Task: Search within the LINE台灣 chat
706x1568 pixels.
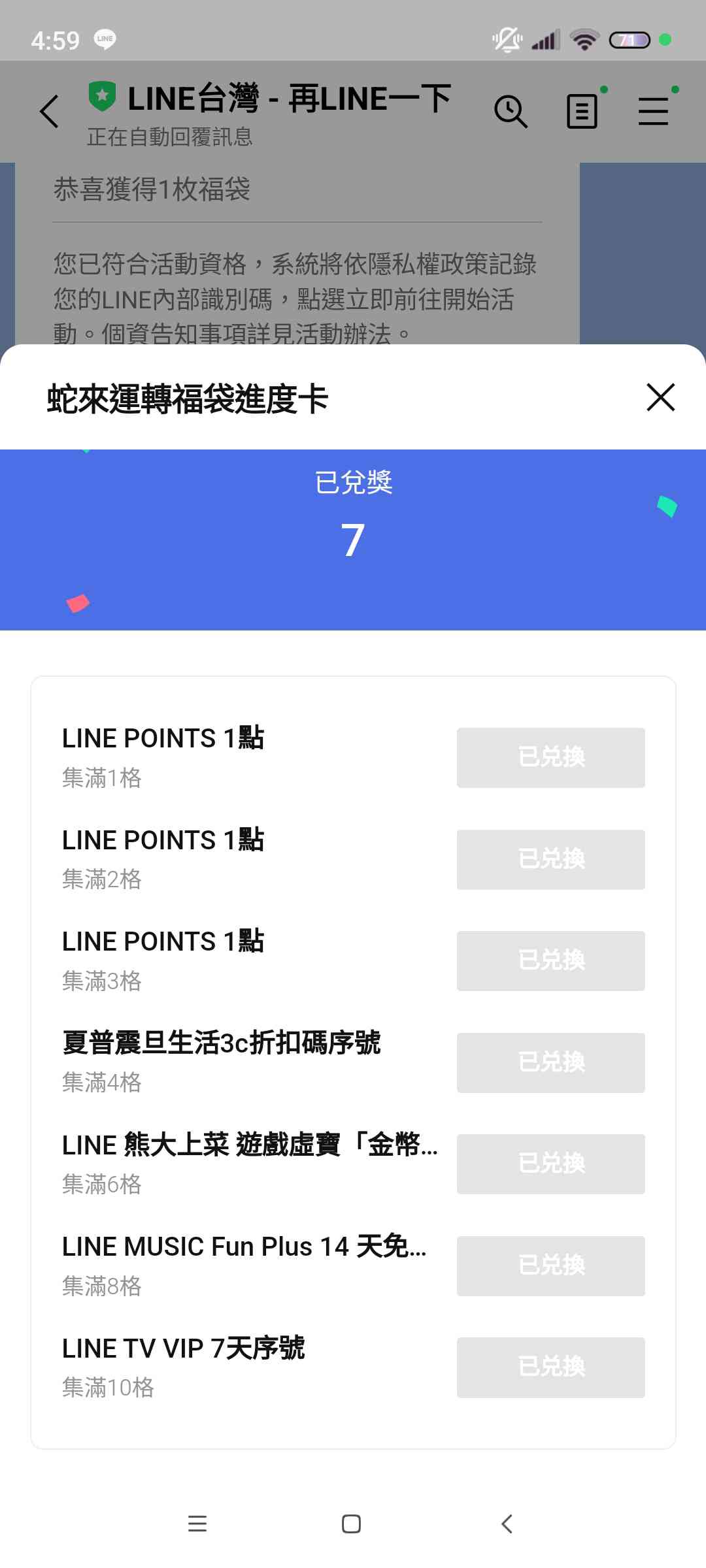Action: tap(511, 111)
